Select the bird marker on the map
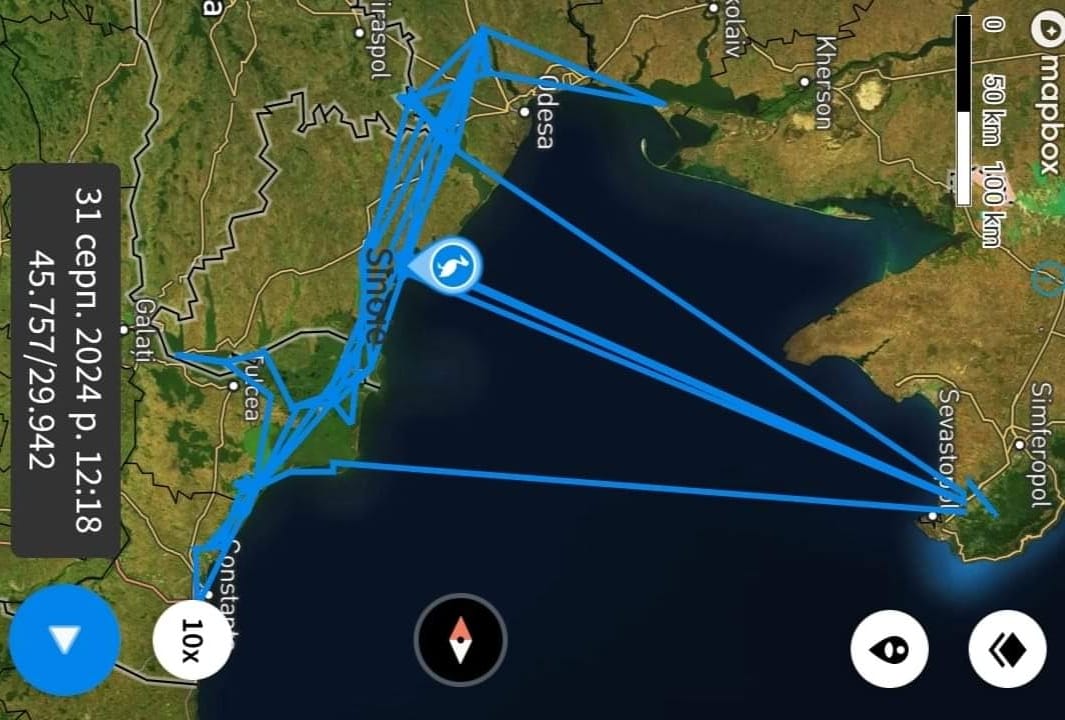Image resolution: width=1065 pixels, height=720 pixels. 455,267
